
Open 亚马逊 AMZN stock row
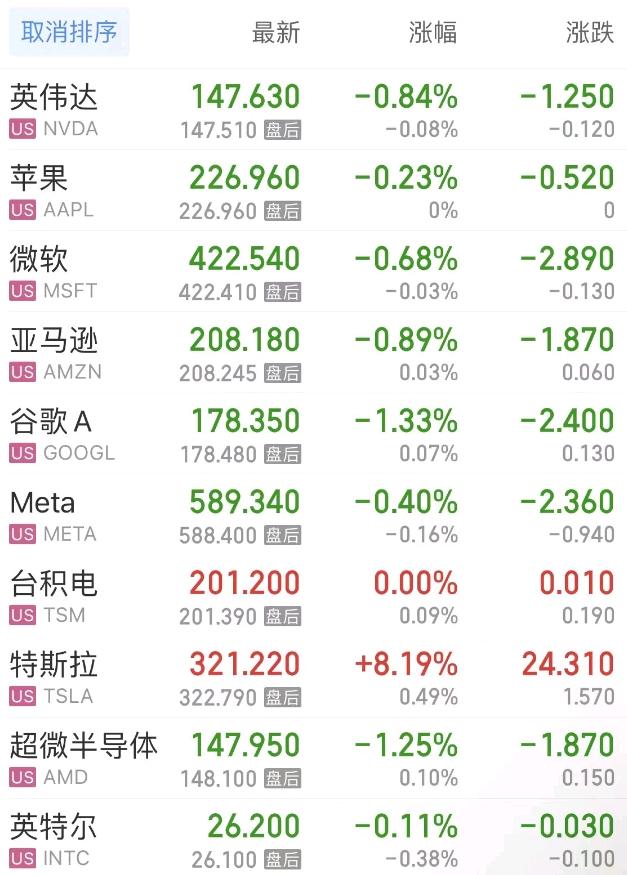click(55, 353)
